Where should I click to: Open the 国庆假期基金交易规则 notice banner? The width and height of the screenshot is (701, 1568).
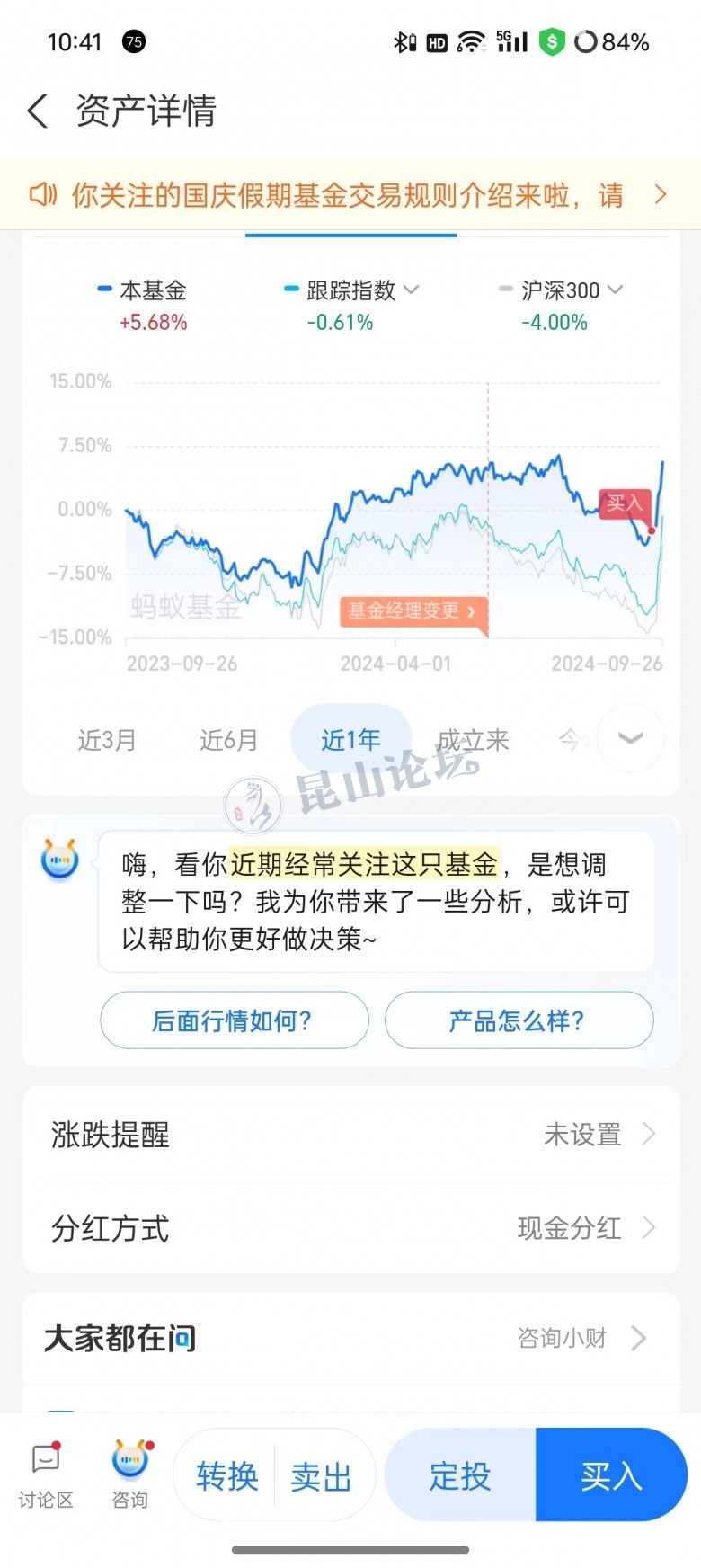pyautogui.click(x=349, y=194)
